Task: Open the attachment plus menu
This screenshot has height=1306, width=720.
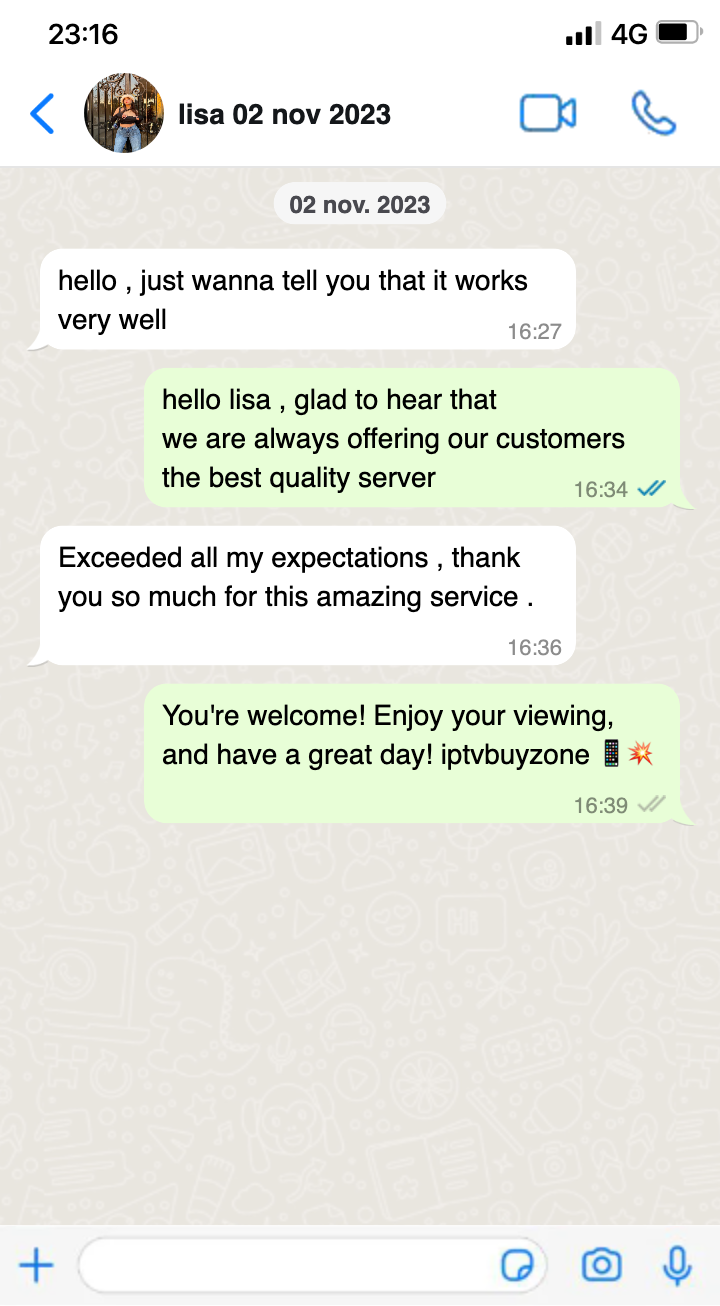Action: click(x=37, y=1266)
